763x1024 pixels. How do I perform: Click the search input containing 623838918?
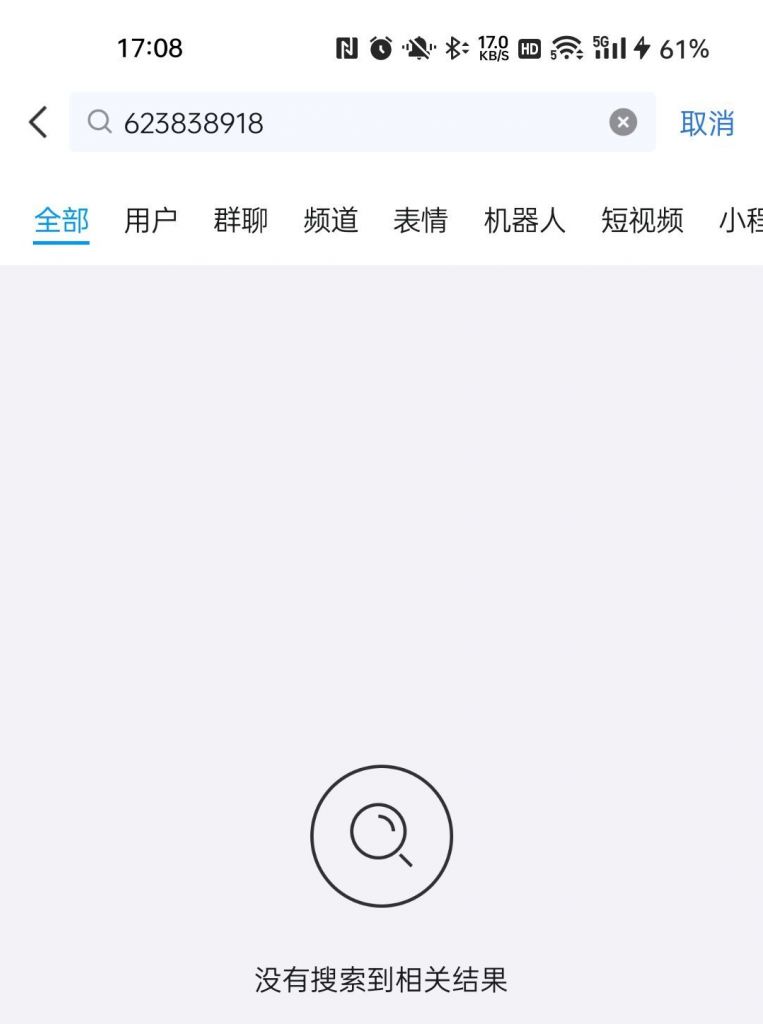click(300, 121)
